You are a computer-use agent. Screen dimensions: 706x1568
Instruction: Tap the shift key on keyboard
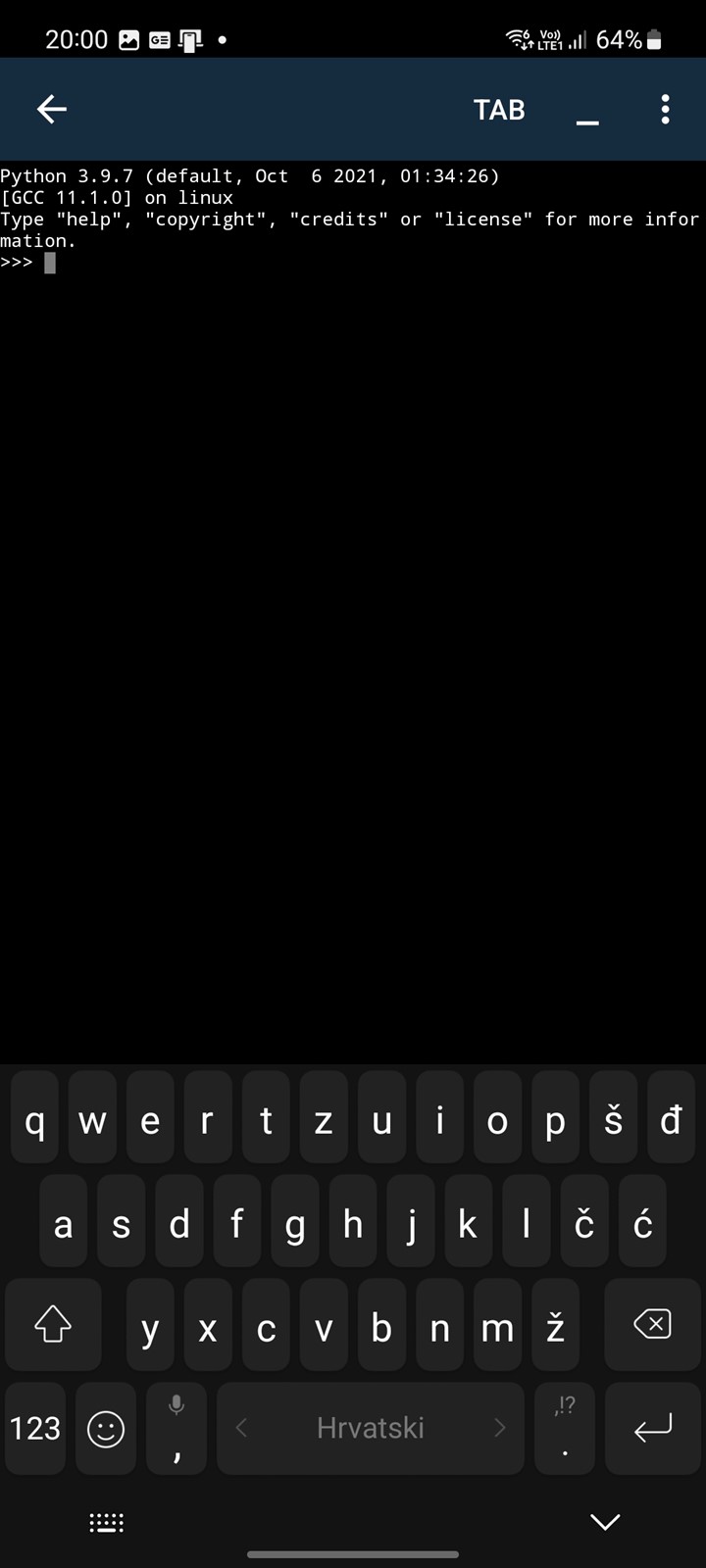pyautogui.click(x=53, y=1324)
